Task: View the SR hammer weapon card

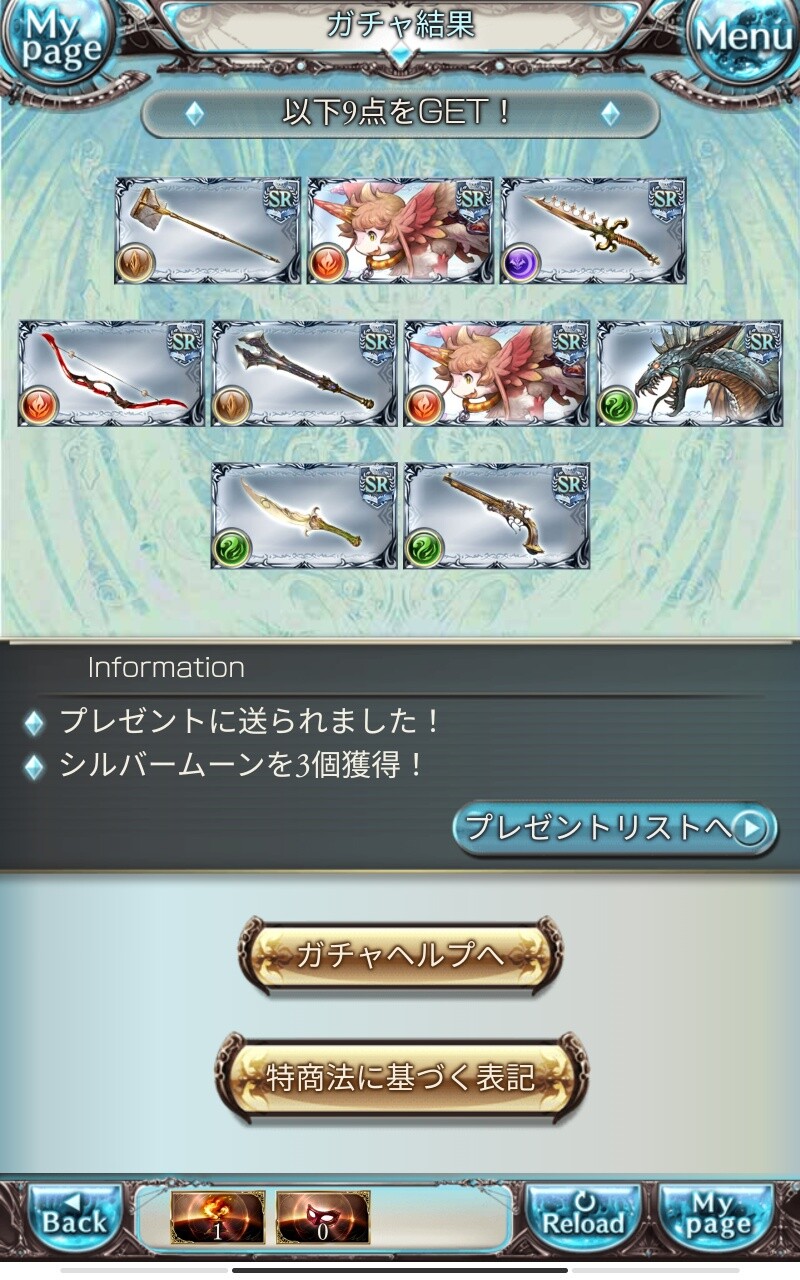Action: click(207, 231)
